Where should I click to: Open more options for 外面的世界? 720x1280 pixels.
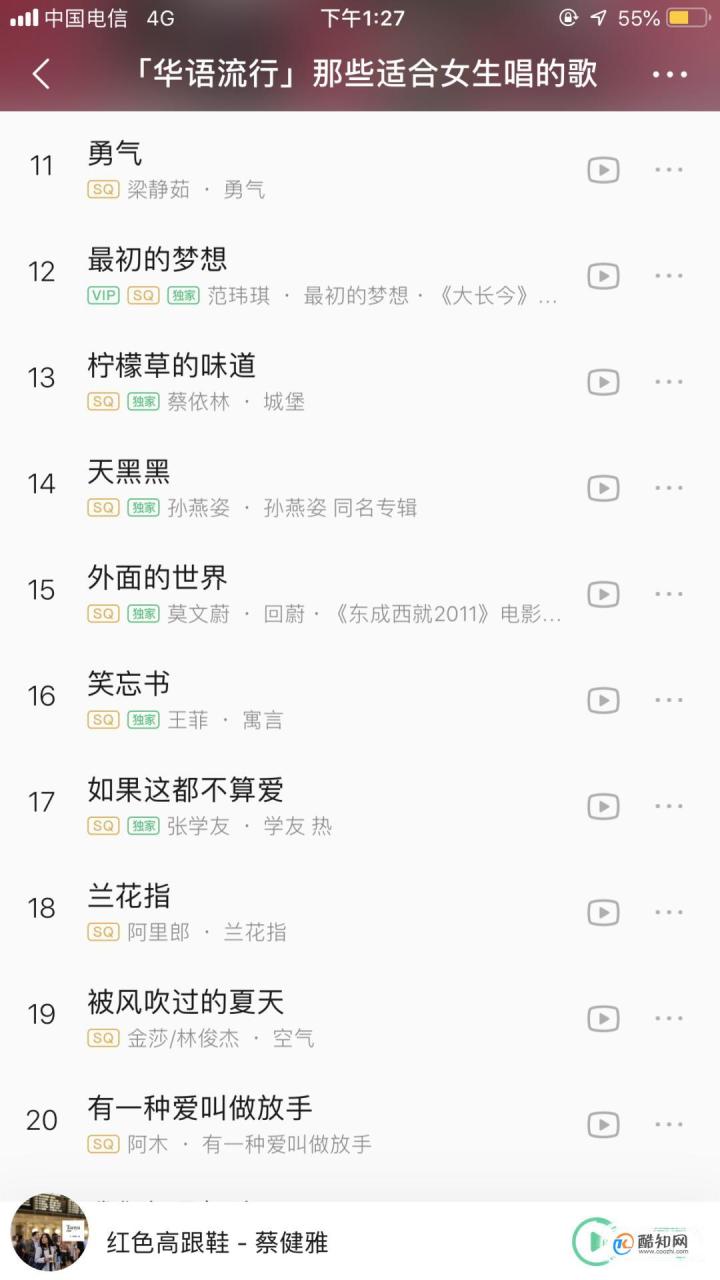pyautogui.click(x=667, y=594)
